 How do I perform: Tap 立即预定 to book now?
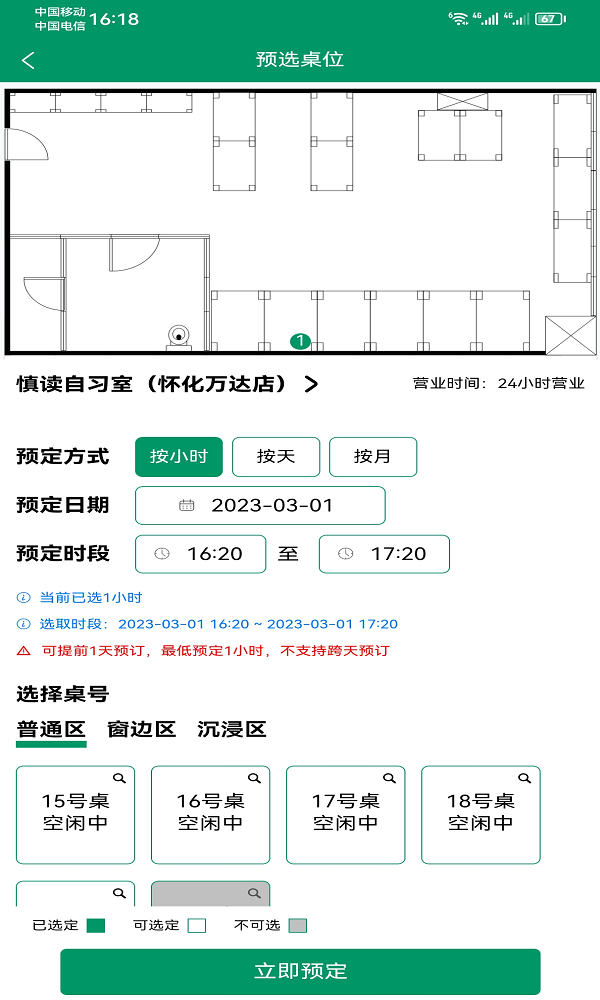[x=300, y=971]
